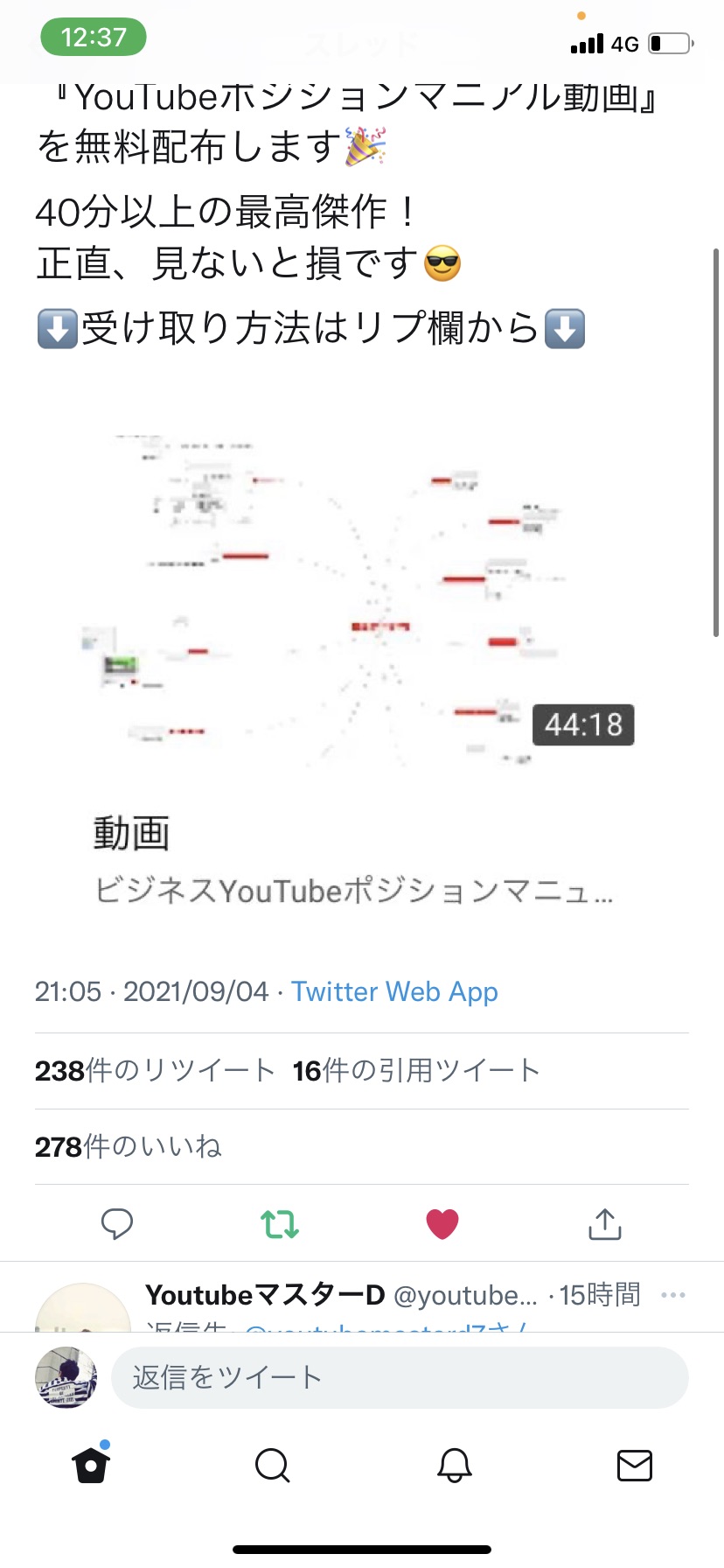The image size is (724, 1568).
Task: Open overflow menu on YoutubeマスターD reply
Action: (x=673, y=1295)
